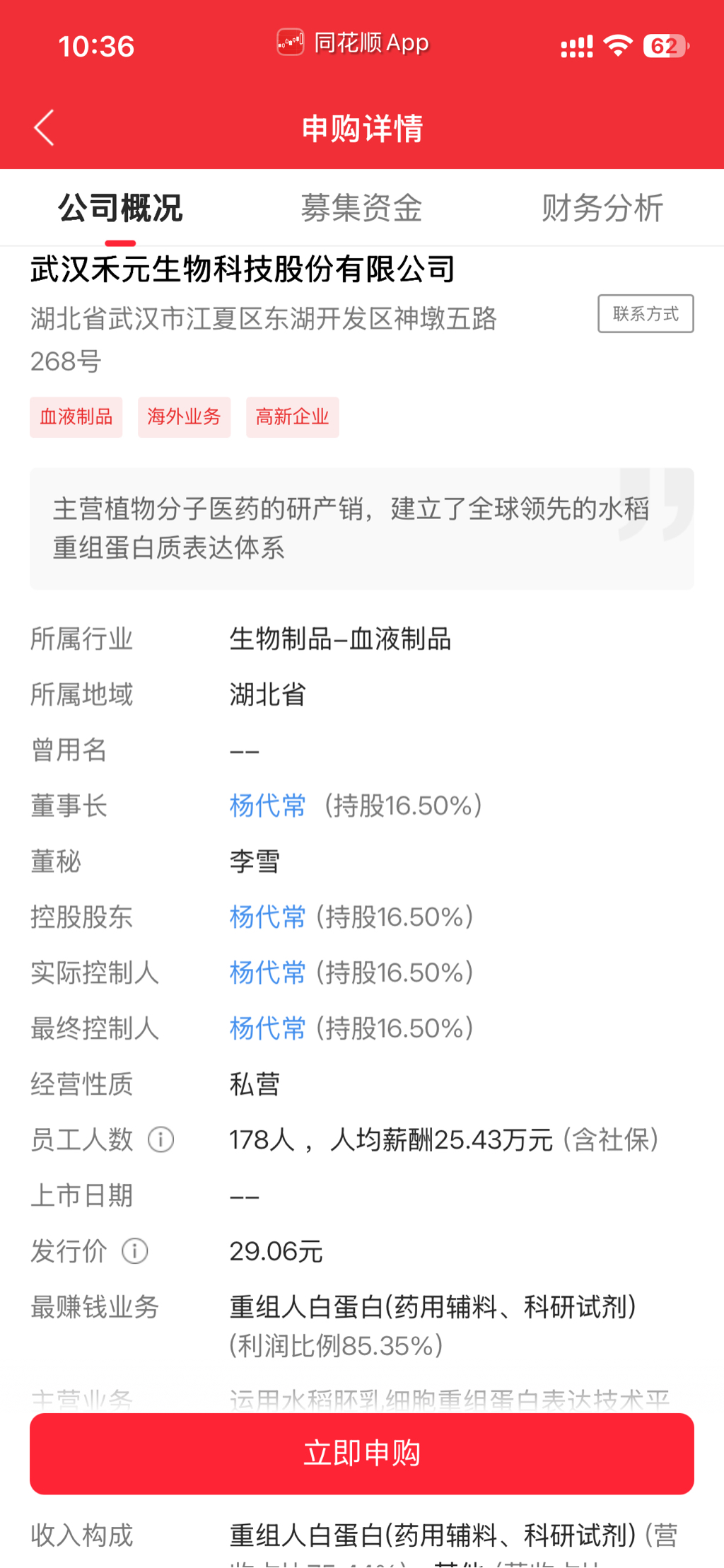
Task: Tap the 联系方式 button
Action: pos(645,314)
